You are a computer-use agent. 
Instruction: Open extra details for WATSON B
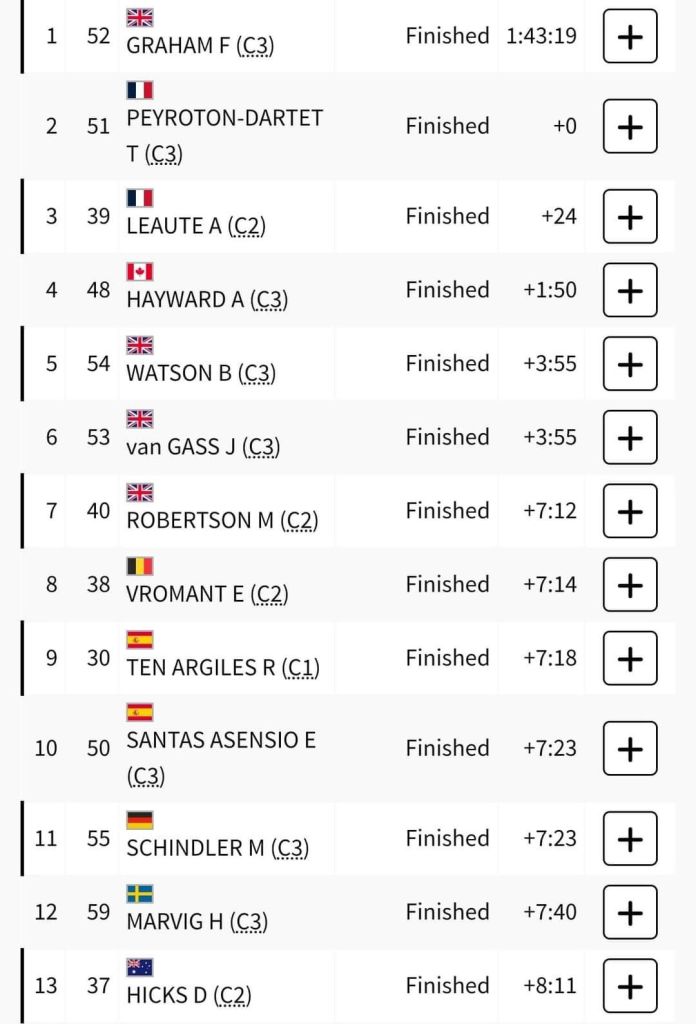click(x=630, y=364)
